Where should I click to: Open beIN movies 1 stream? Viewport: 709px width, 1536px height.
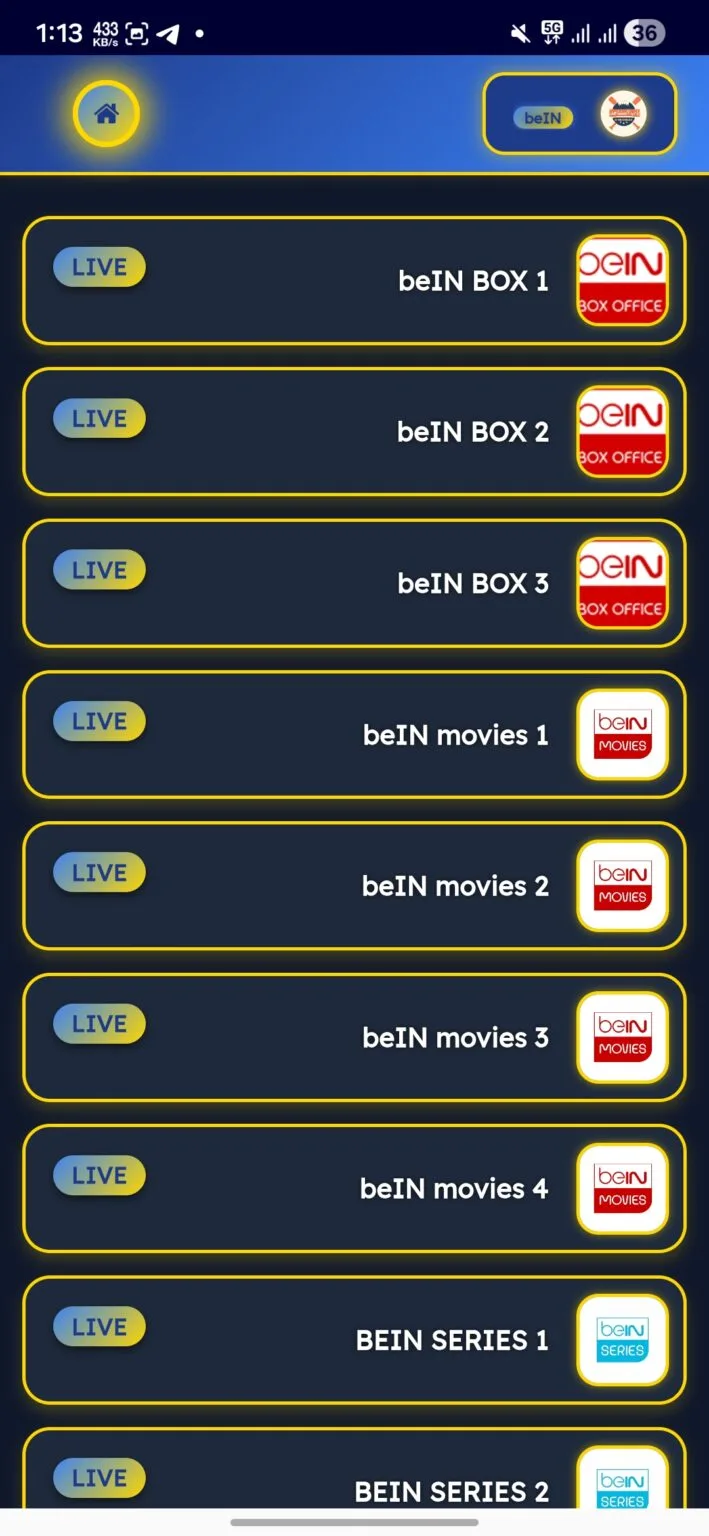pyautogui.click(x=354, y=735)
